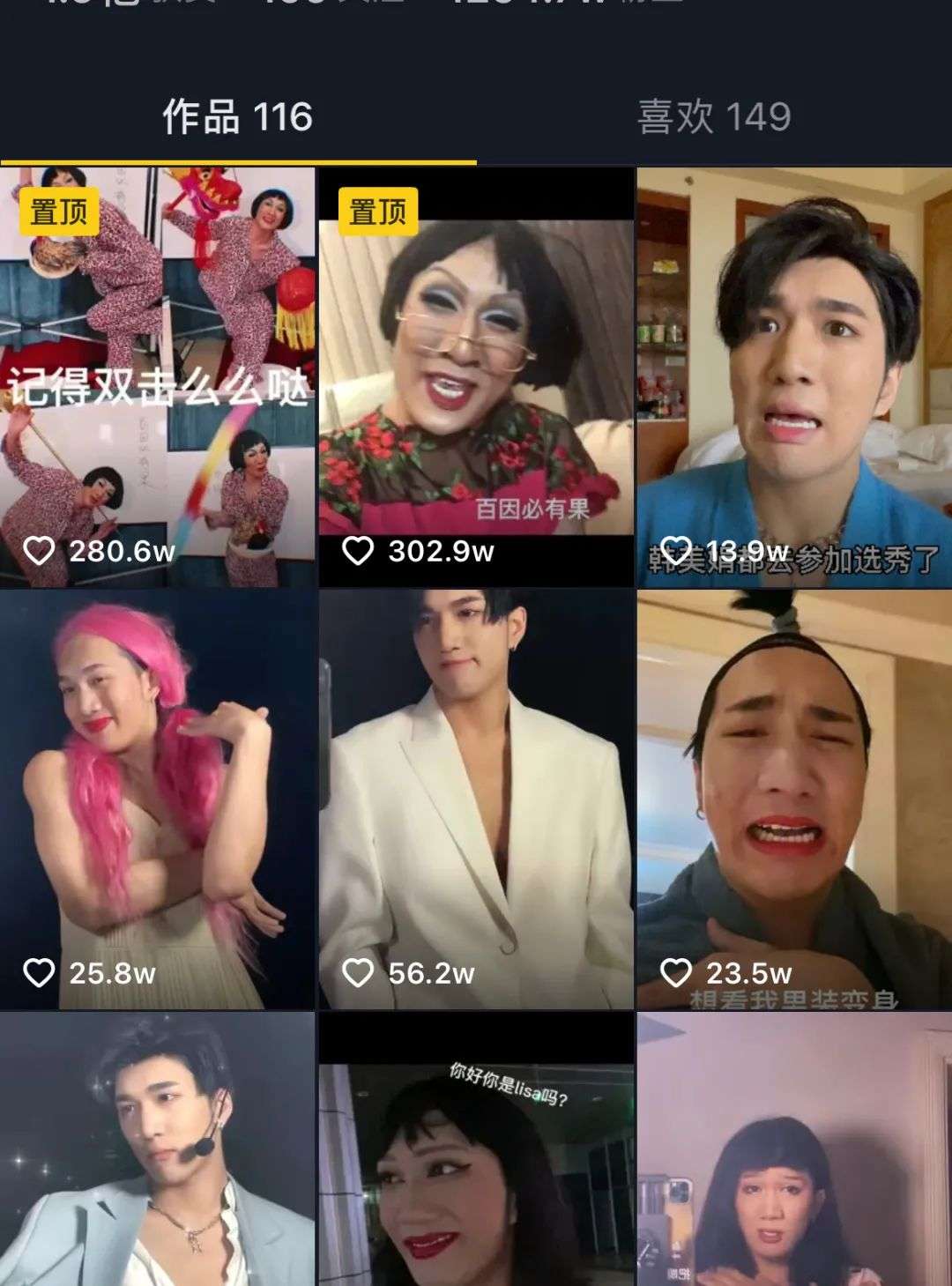The image size is (952, 1286).
Task: Open the video with 13.9w likes
Action: tap(794, 377)
